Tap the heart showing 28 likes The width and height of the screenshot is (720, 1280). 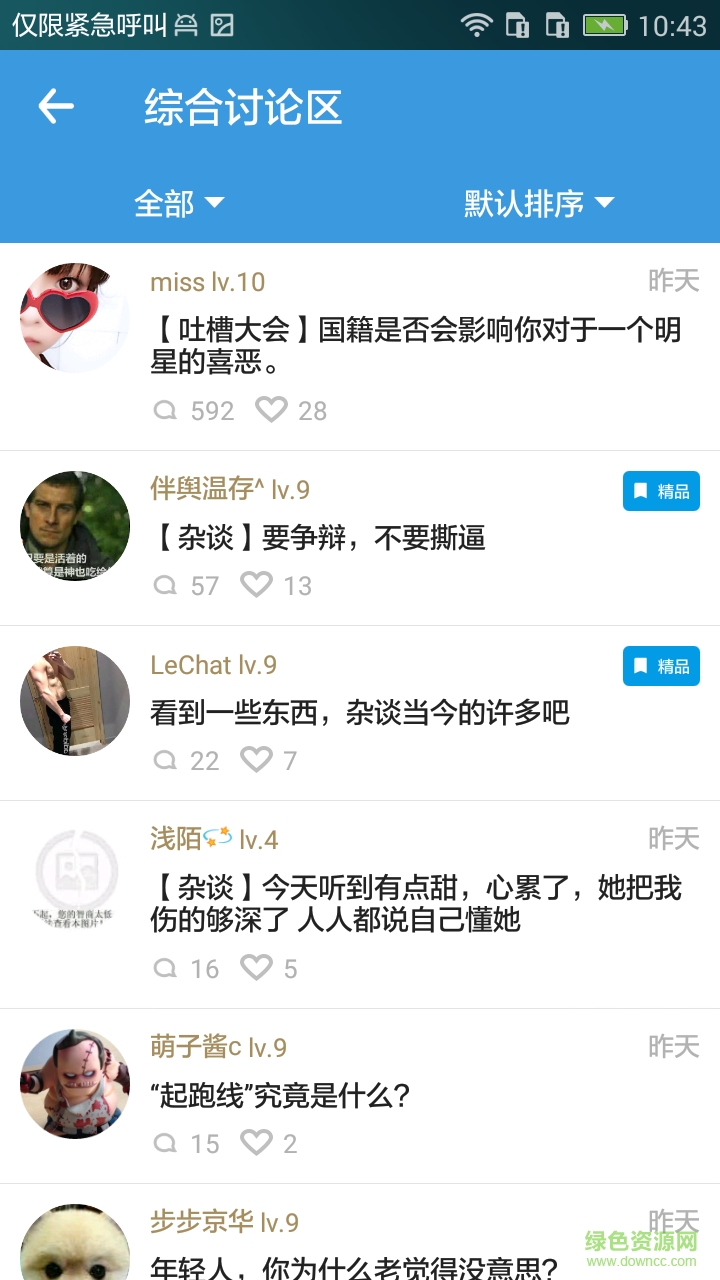271,409
